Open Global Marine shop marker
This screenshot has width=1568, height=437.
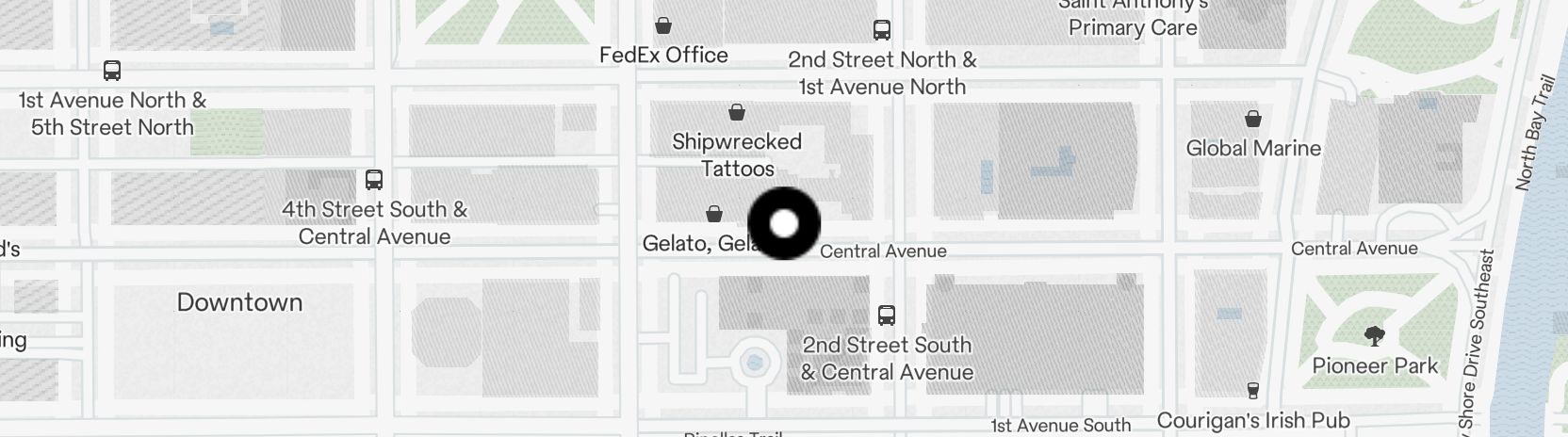coord(1253,120)
